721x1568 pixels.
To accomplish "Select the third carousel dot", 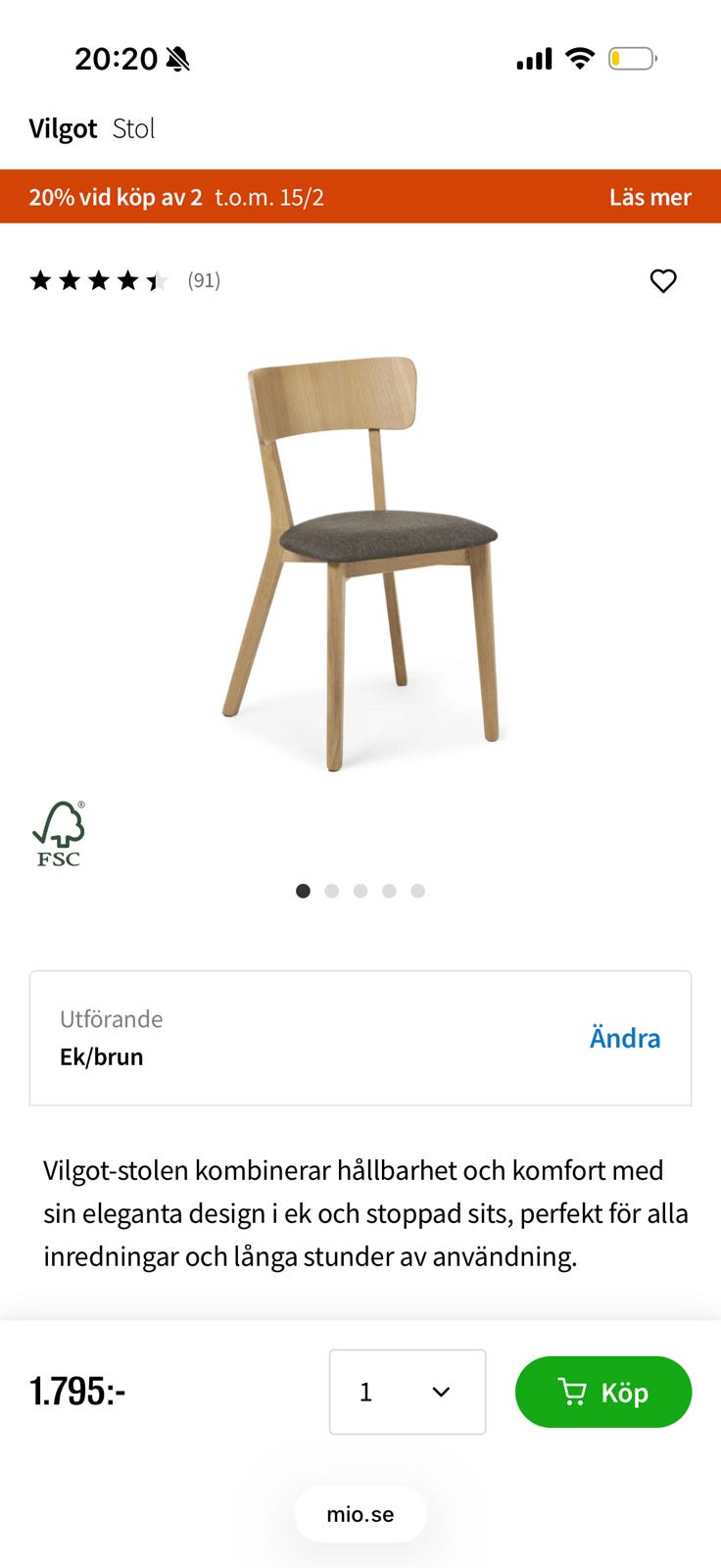I will tap(360, 891).
